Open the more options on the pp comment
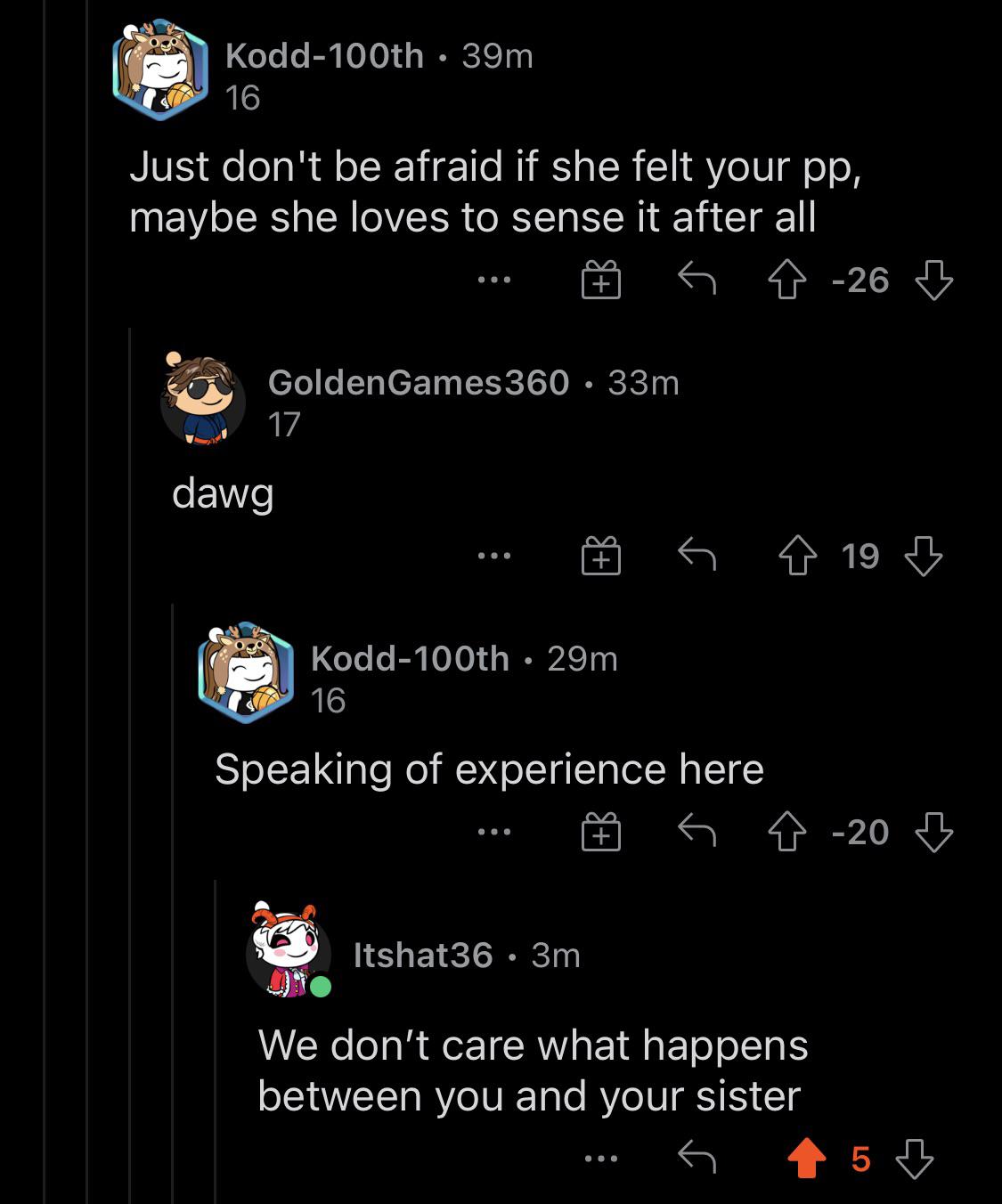1002x1204 pixels. [x=493, y=281]
